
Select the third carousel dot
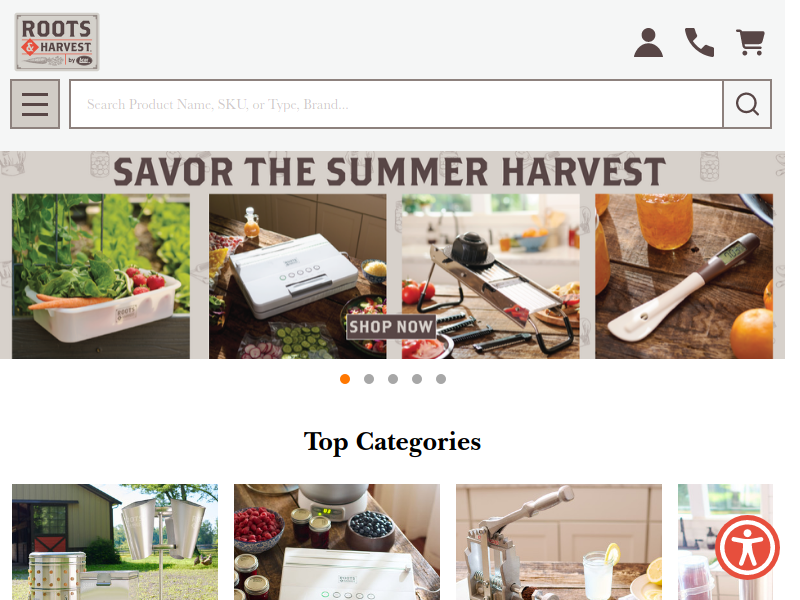coord(393,379)
